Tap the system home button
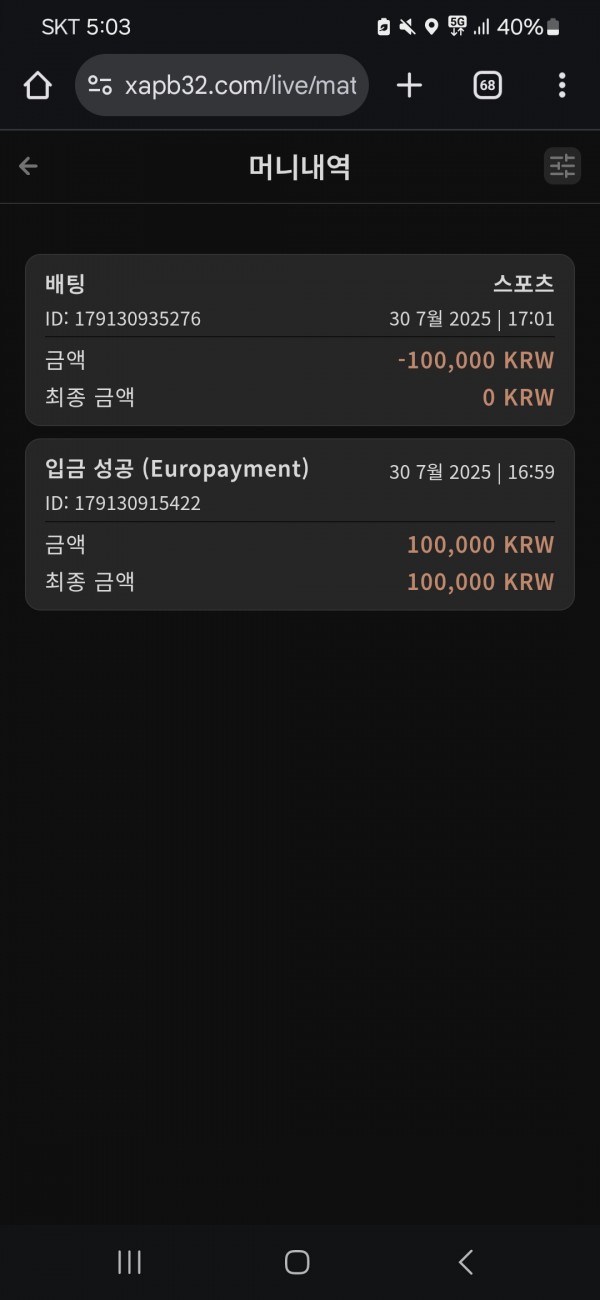 [297, 1262]
